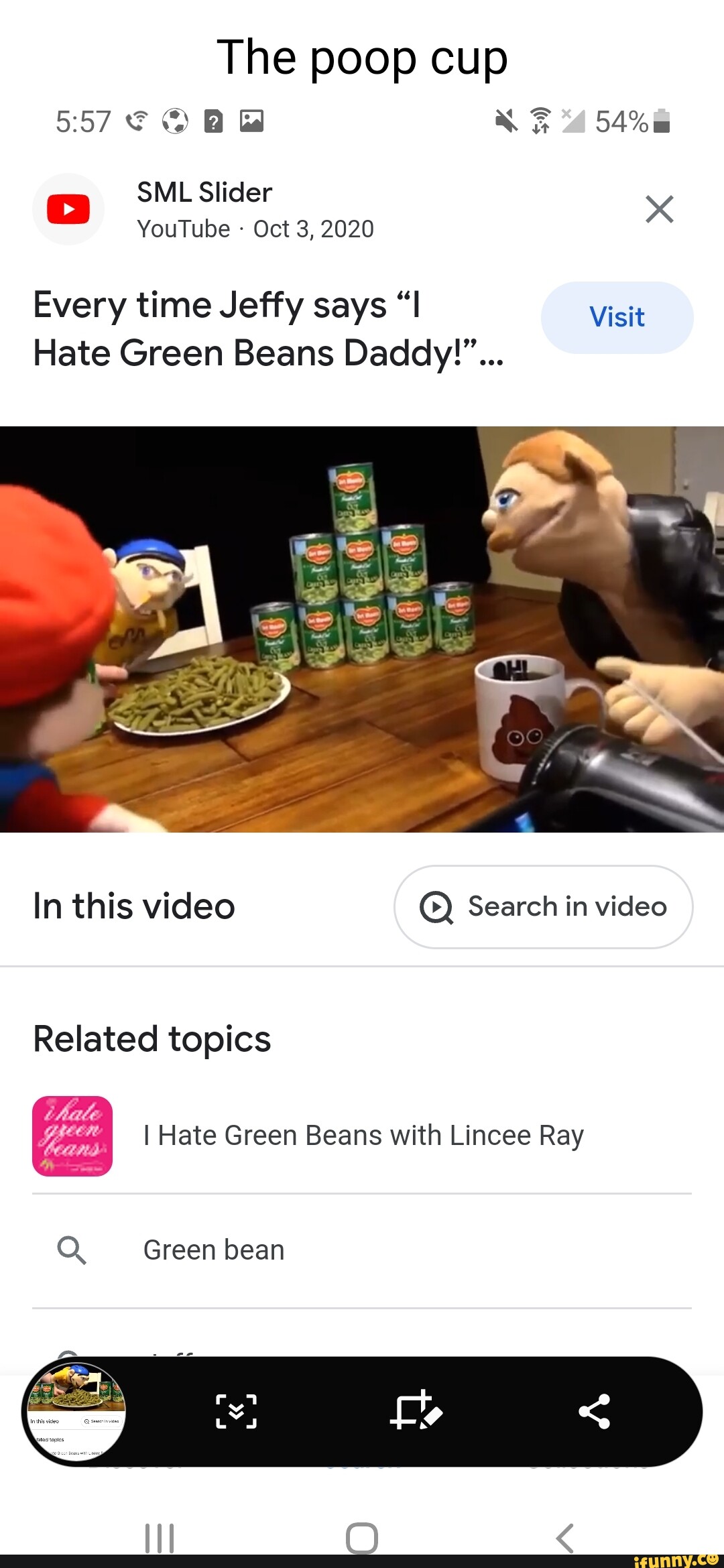Image resolution: width=724 pixels, height=1568 pixels.
Task: Dismiss the result card with X
Action: pyautogui.click(x=660, y=209)
